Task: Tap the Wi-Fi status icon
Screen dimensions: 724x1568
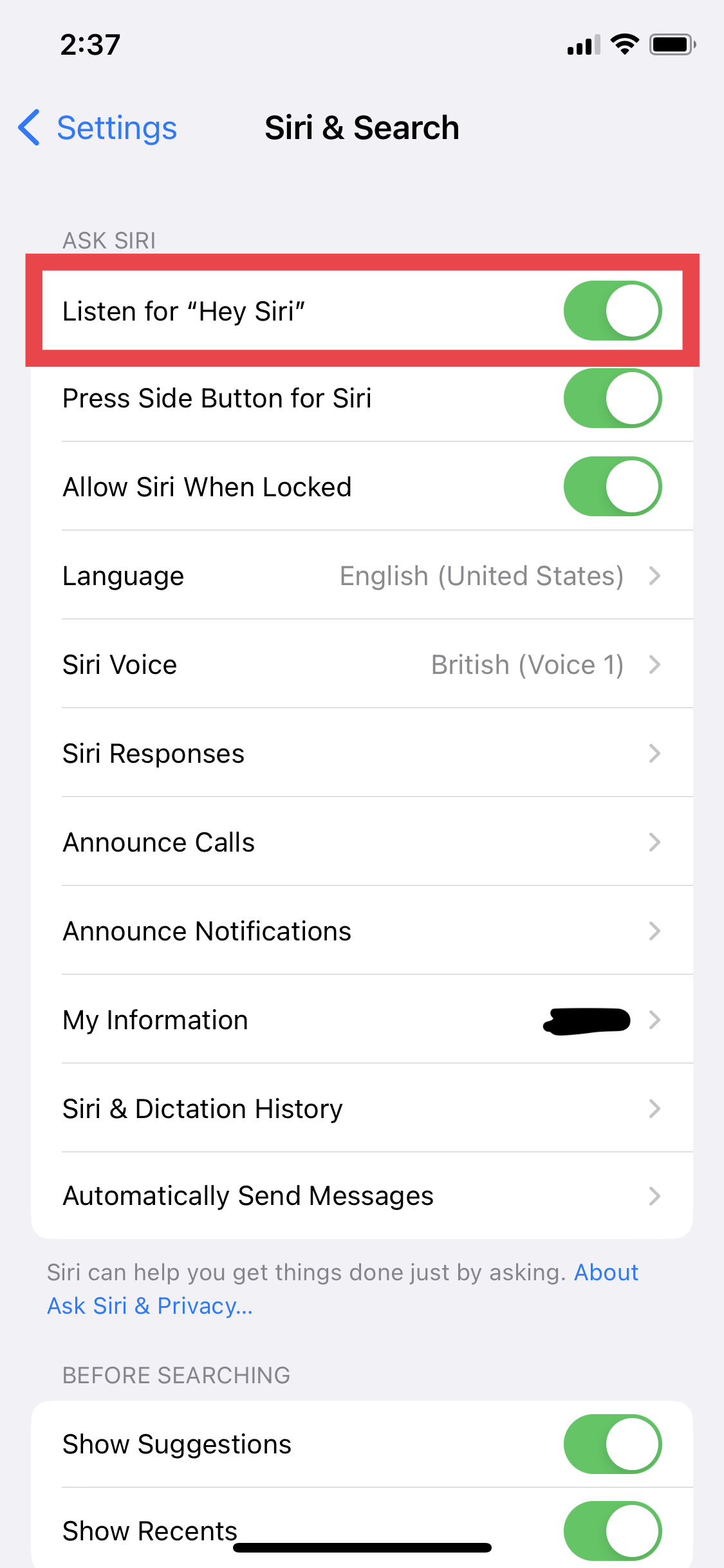Action: [622, 43]
